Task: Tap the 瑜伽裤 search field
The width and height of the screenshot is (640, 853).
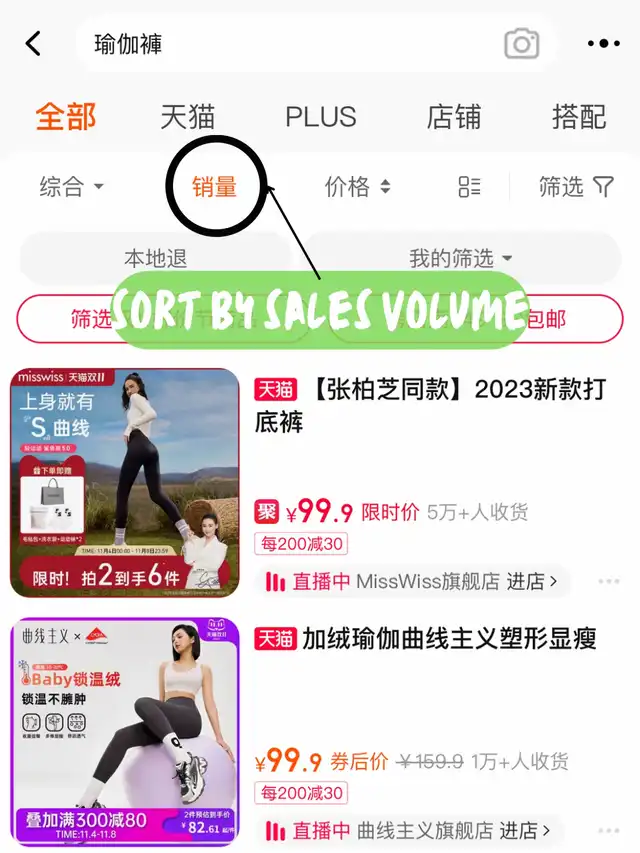Action: [x=290, y=44]
